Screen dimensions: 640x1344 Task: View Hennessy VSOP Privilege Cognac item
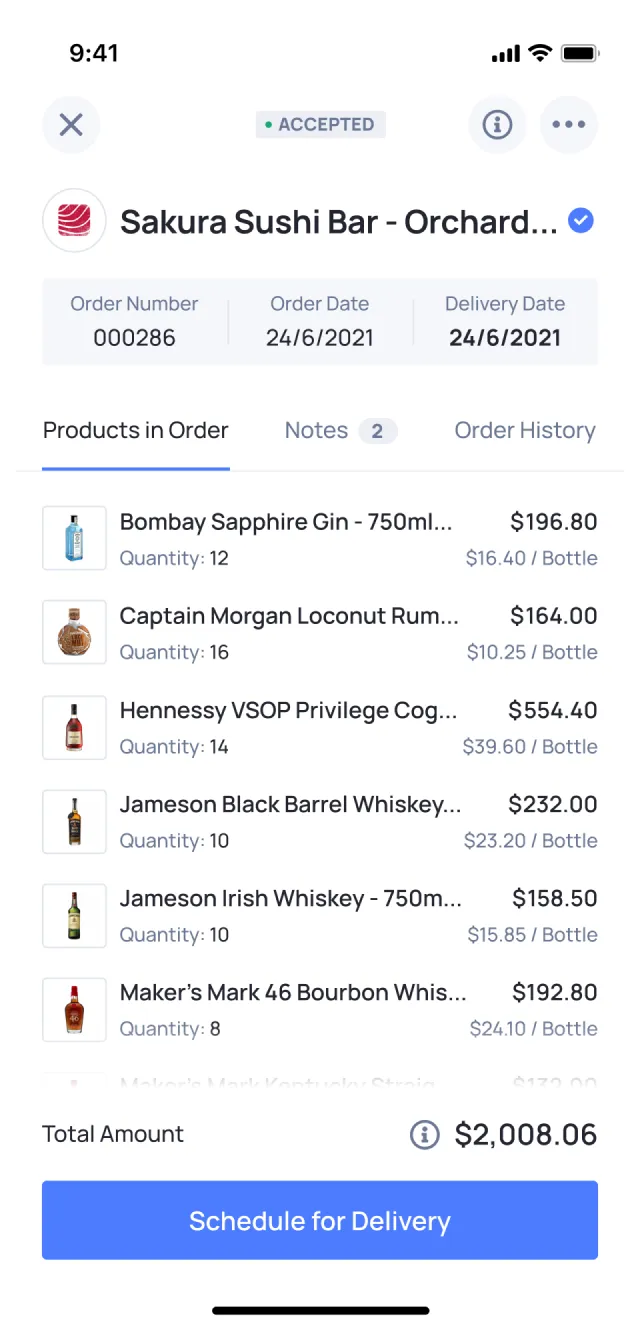320,727
